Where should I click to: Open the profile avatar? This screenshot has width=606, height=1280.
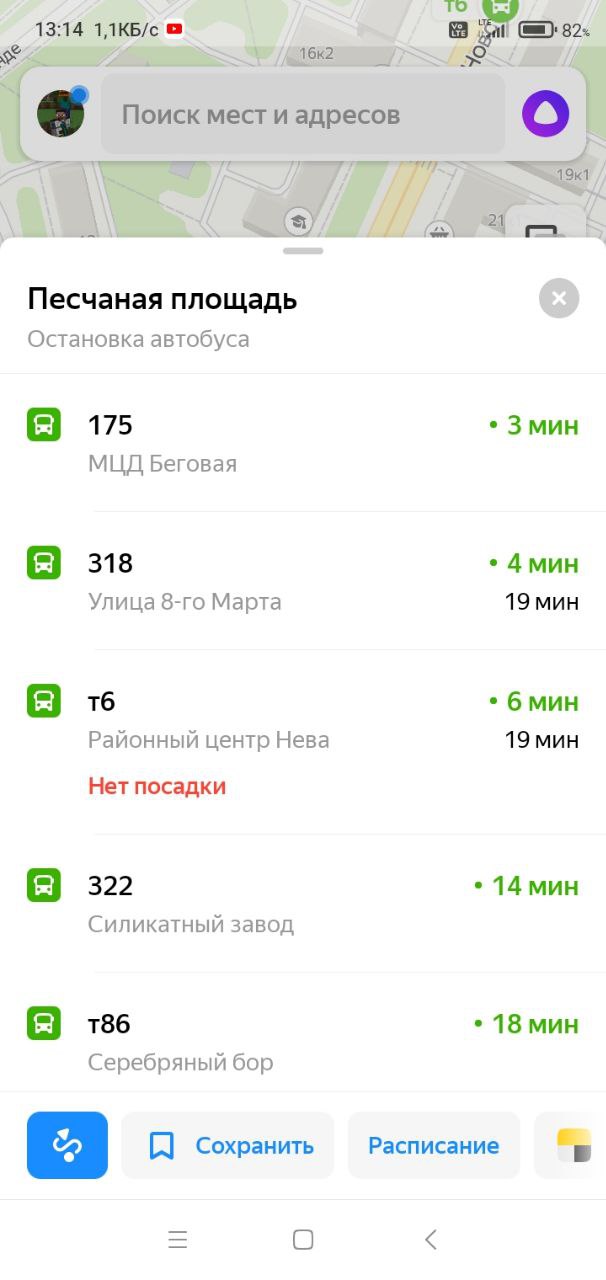61,113
